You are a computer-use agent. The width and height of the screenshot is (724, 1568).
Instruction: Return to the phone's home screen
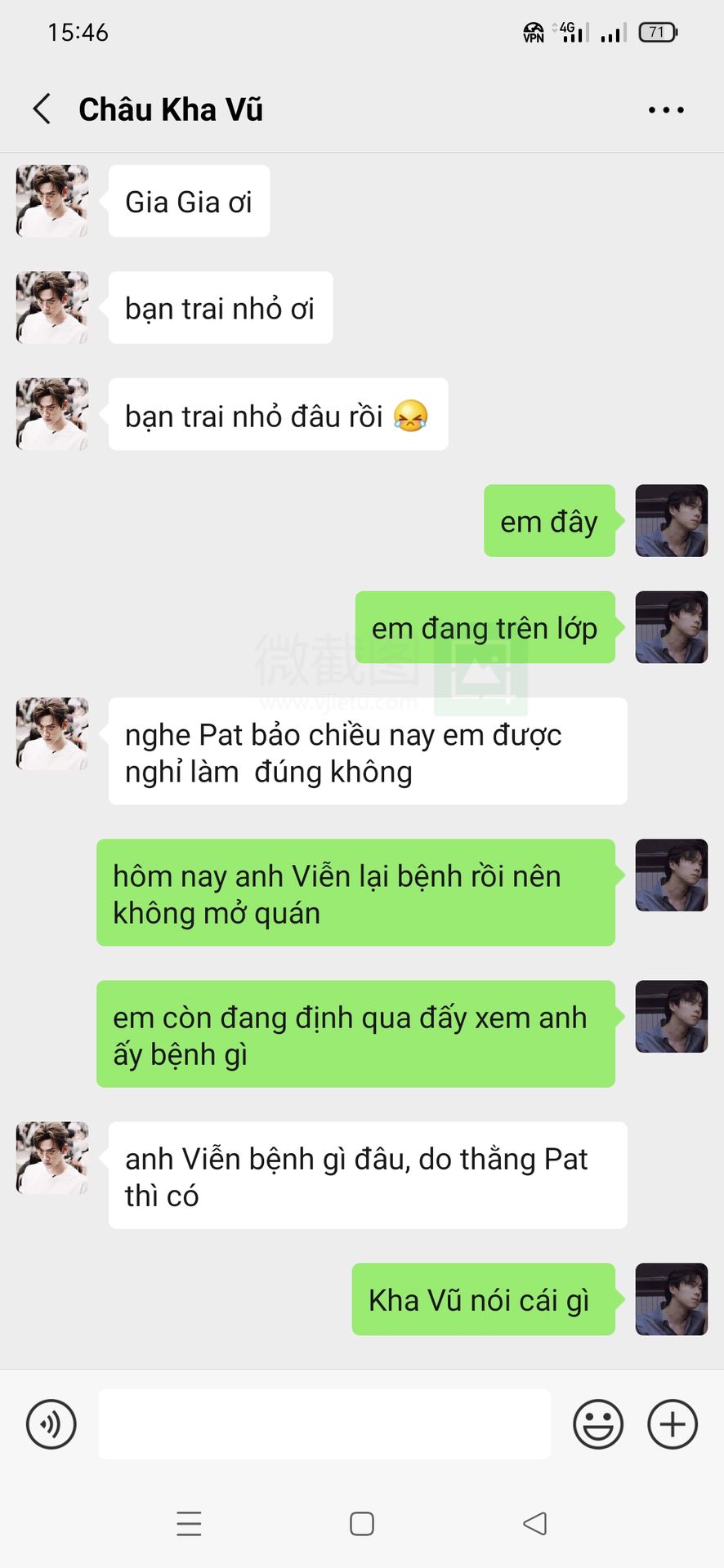[x=362, y=1524]
